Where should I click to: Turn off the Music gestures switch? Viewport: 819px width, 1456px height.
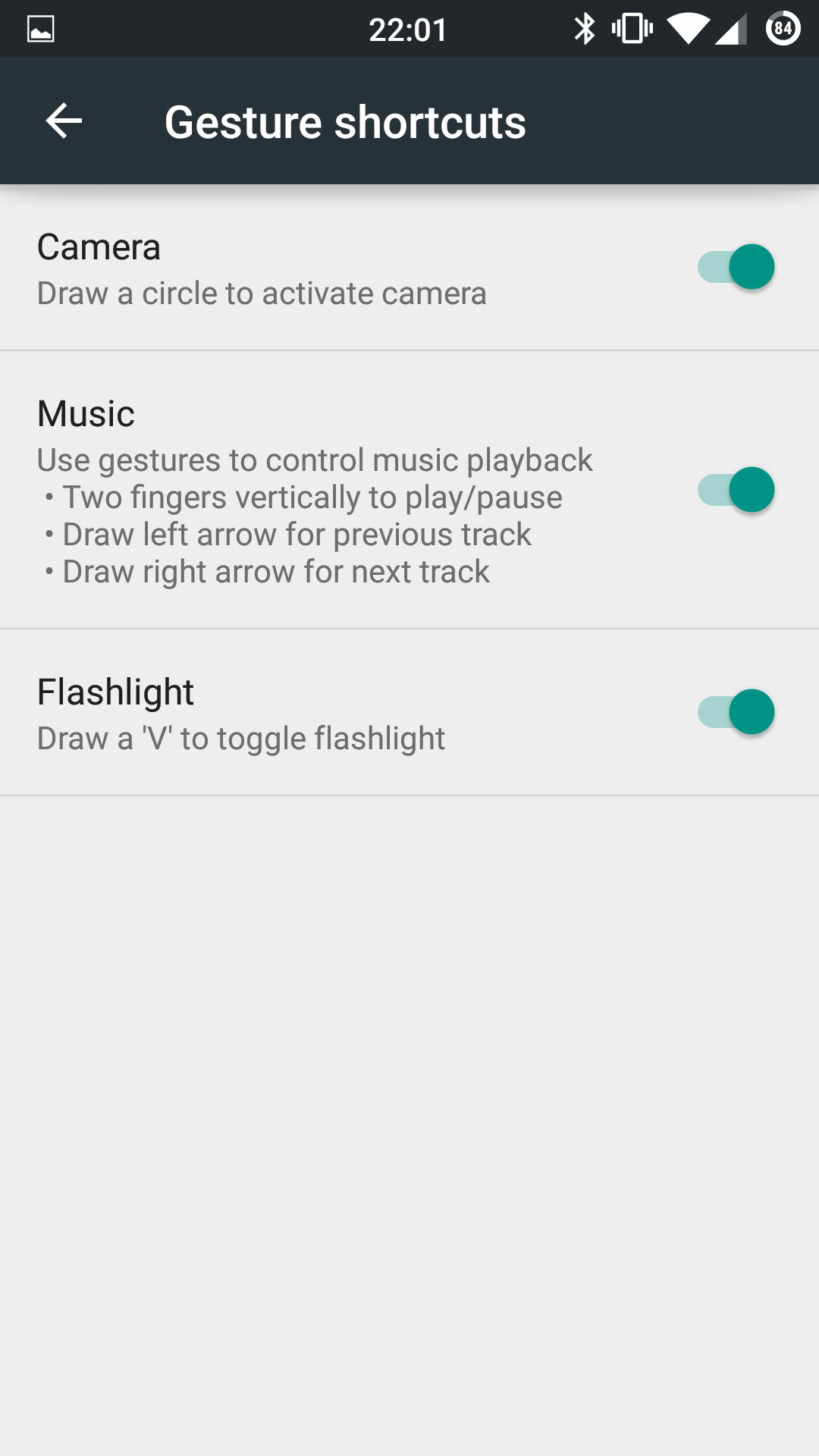(736, 490)
